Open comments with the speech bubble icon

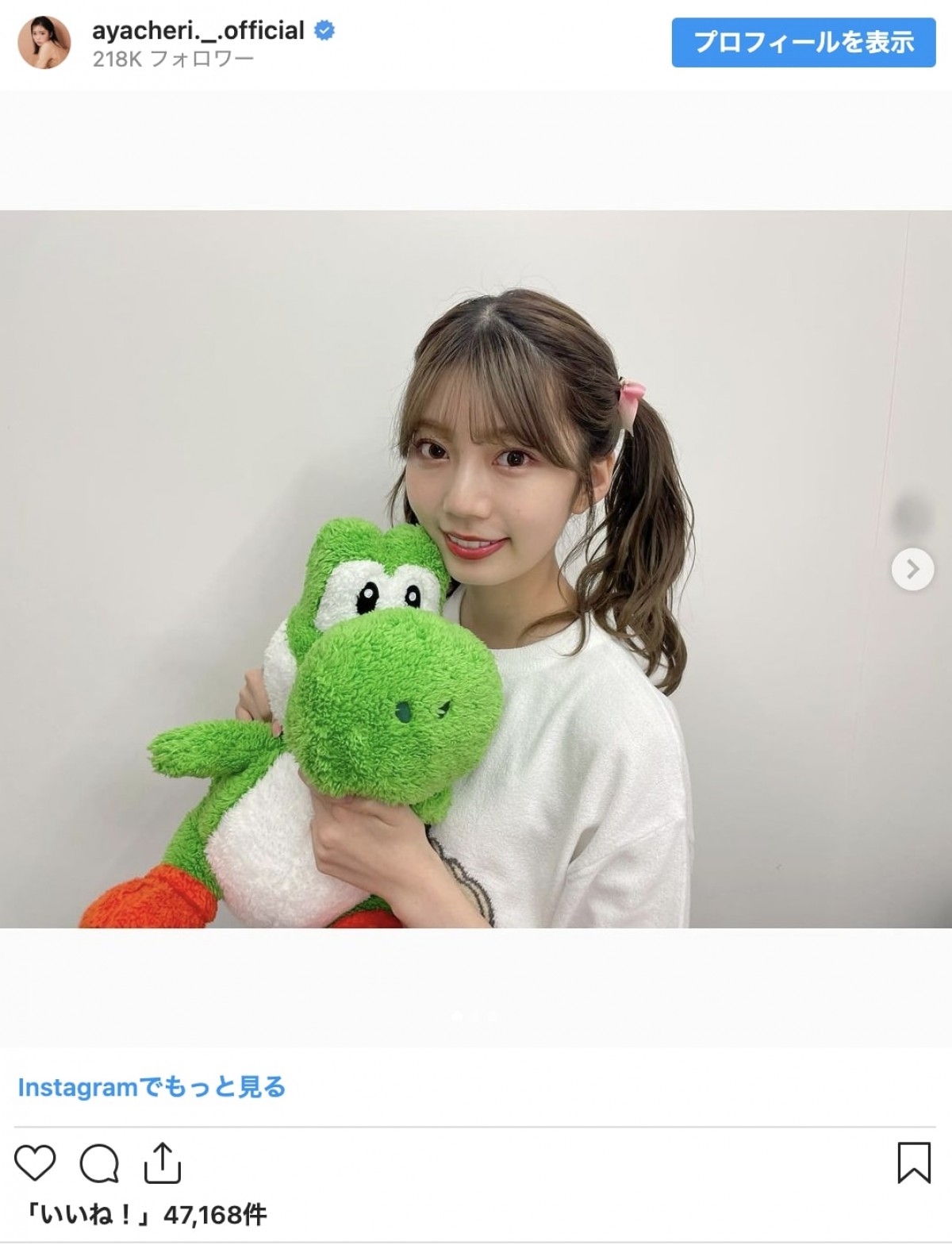pos(99,1164)
